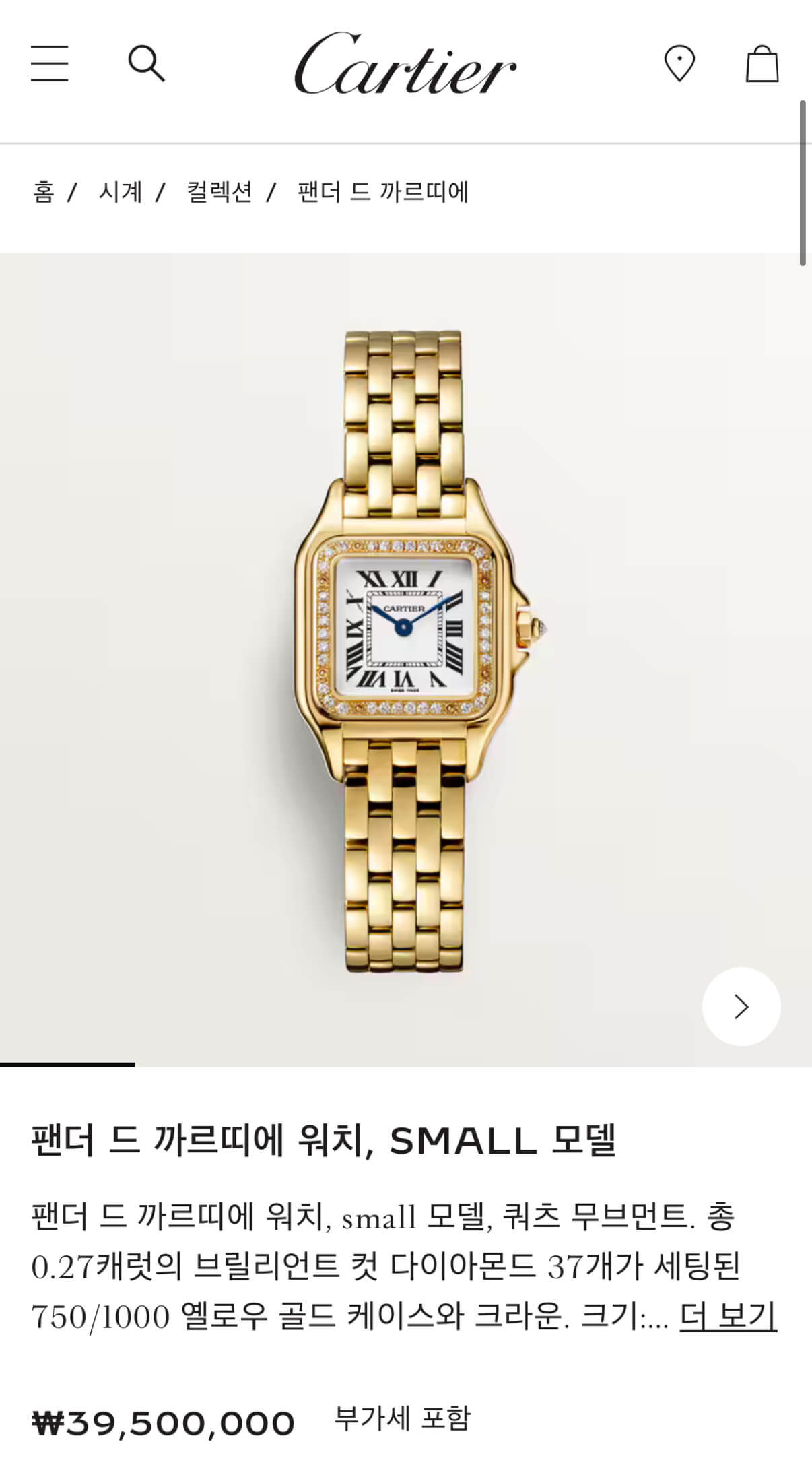Go to the 홈 breadcrumb
The image size is (812, 1479).
tap(43, 192)
